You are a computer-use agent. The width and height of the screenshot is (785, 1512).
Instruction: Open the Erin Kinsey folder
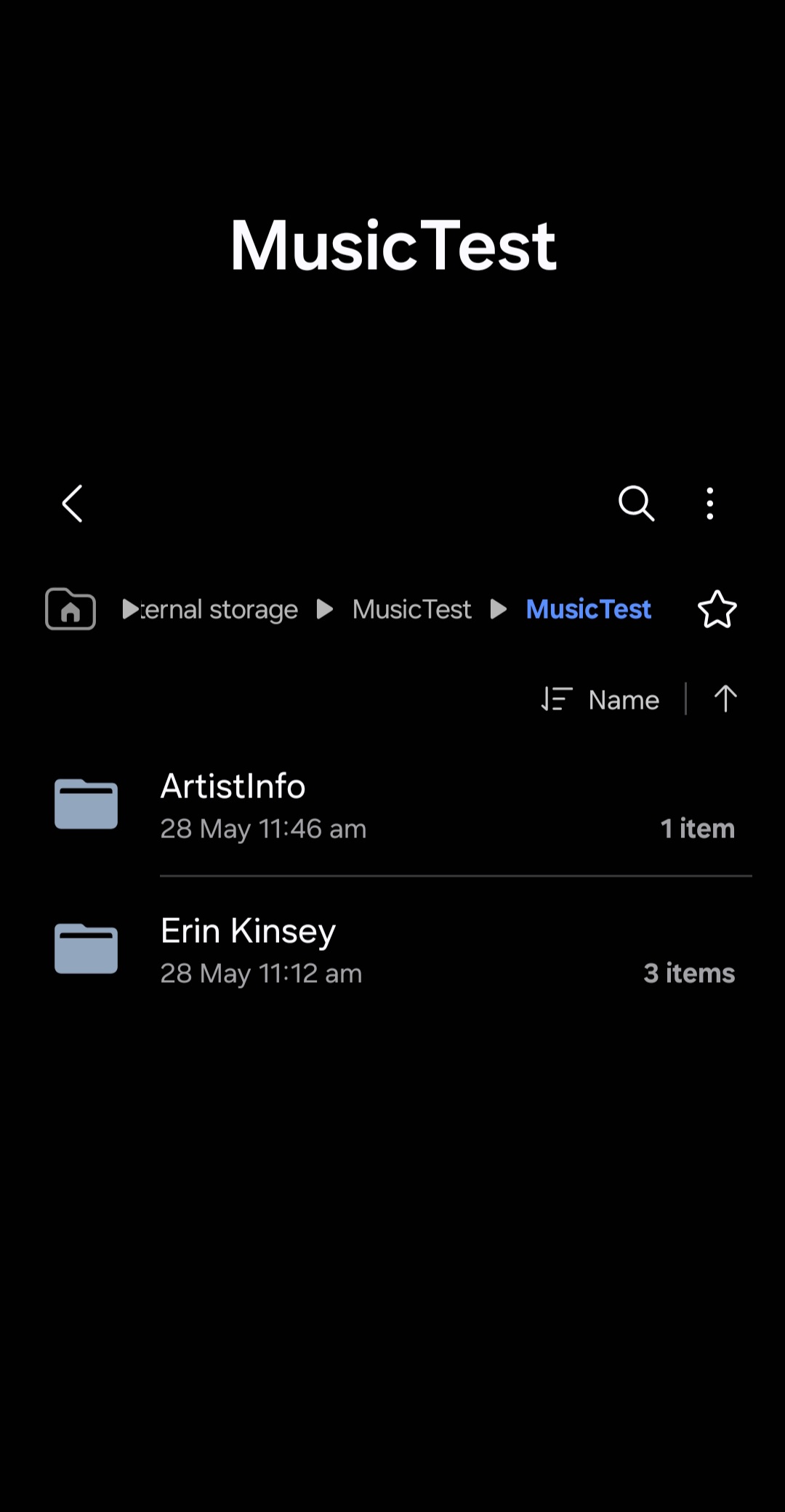click(392, 949)
